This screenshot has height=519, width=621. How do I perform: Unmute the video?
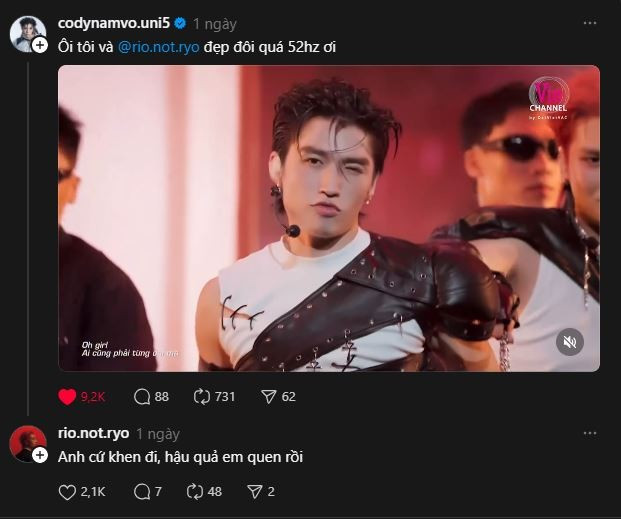569,342
